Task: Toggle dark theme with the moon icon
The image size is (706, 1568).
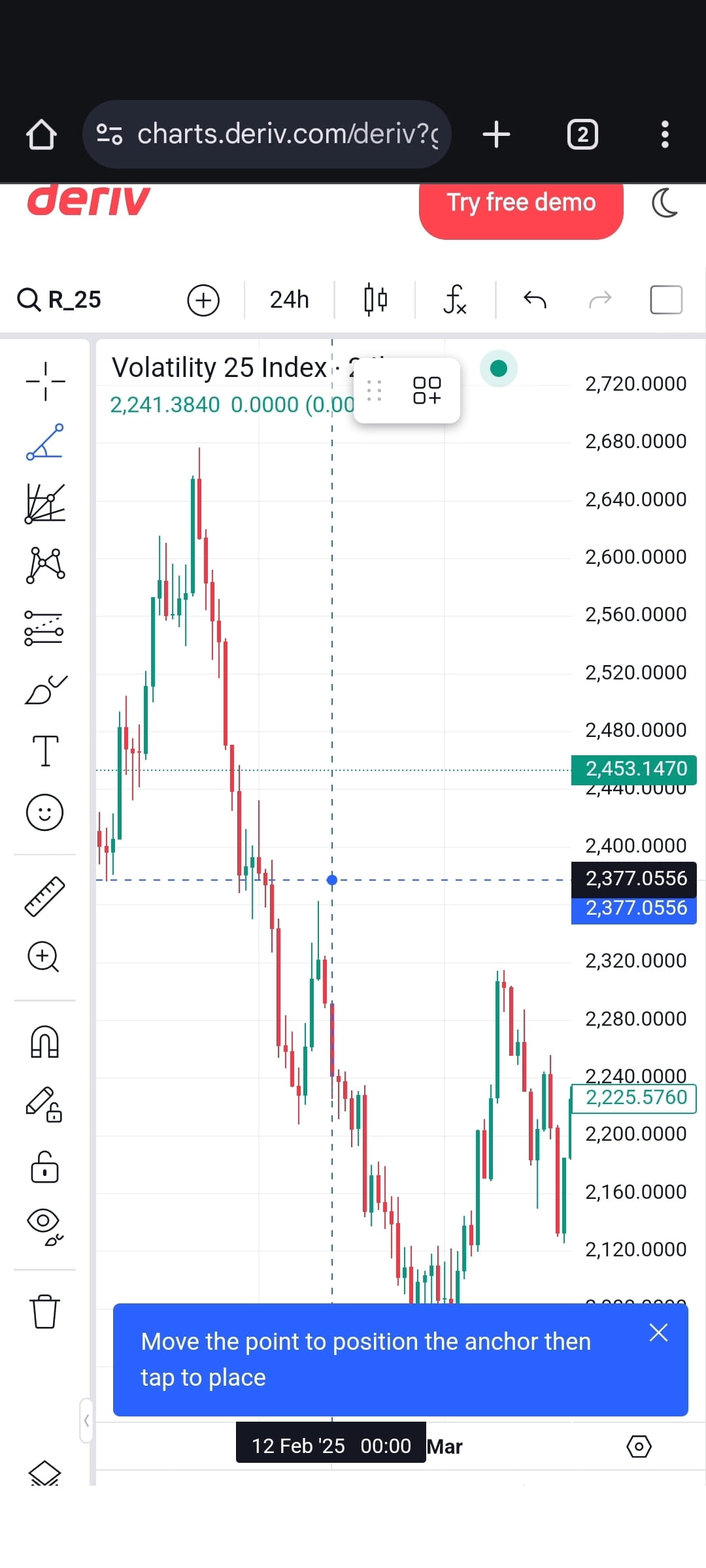Action: coord(665,203)
